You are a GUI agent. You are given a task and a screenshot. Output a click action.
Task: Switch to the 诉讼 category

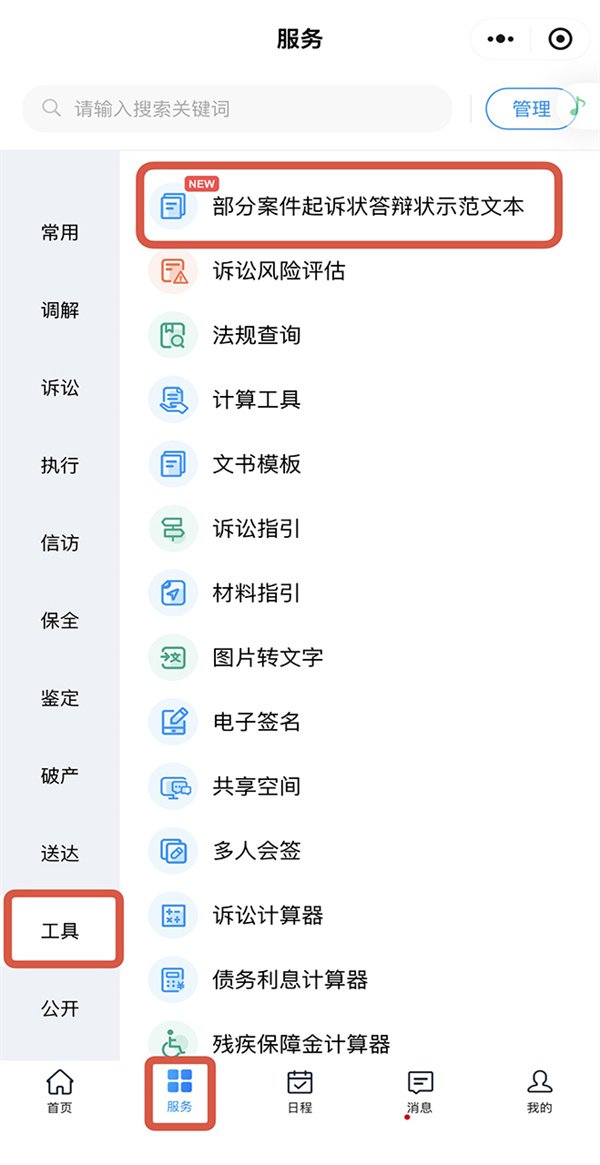click(60, 388)
